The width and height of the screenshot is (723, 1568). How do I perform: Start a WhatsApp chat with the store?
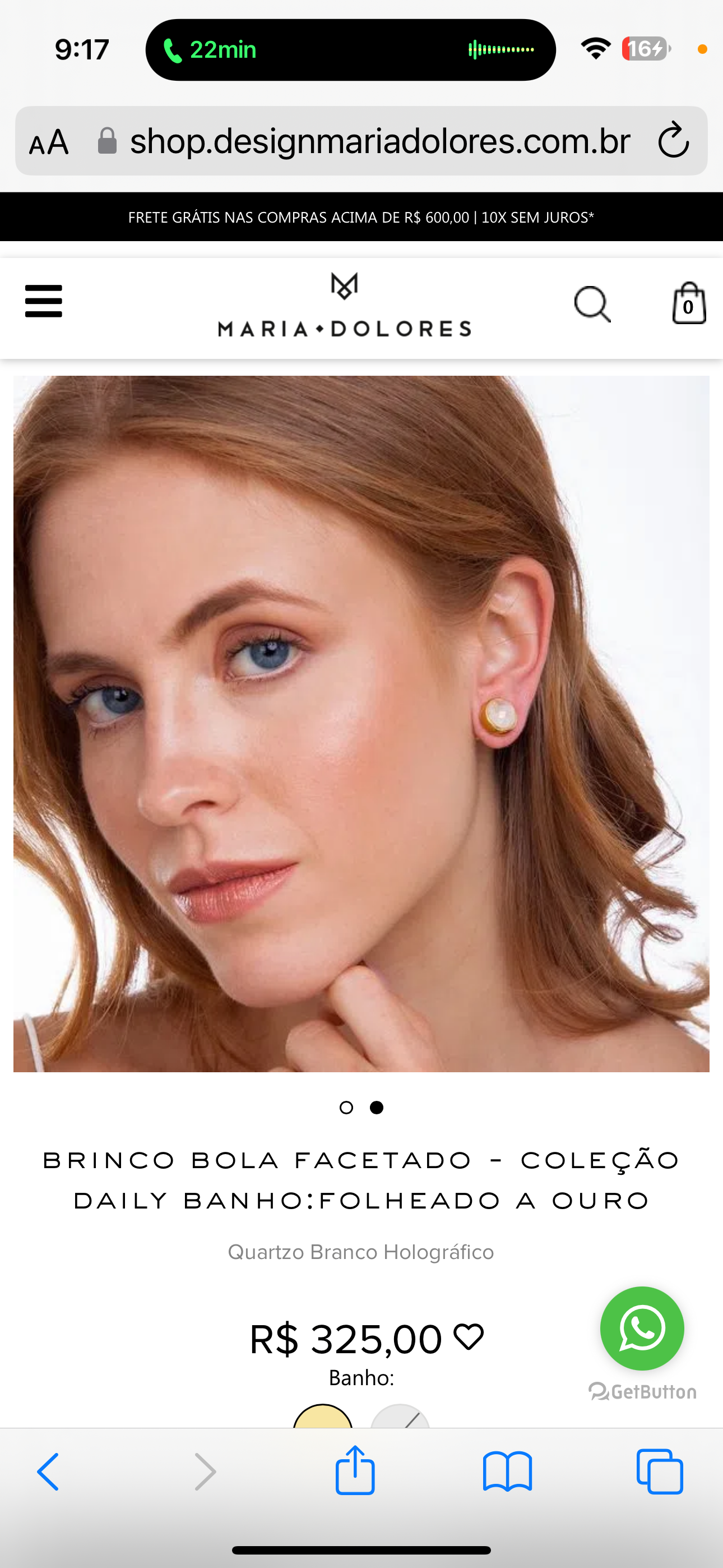(x=641, y=1328)
